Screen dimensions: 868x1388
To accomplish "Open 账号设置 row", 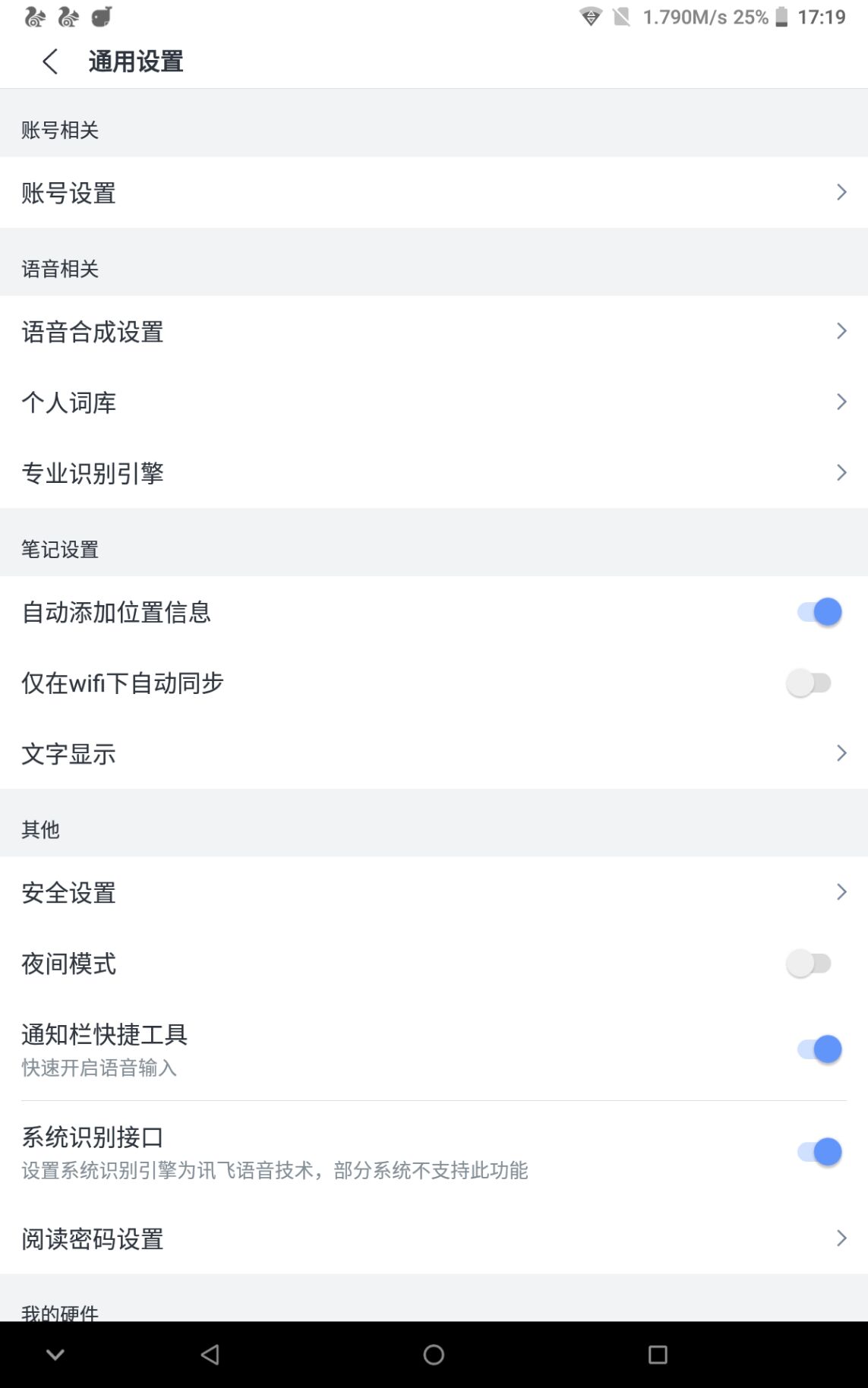I will coord(433,193).
